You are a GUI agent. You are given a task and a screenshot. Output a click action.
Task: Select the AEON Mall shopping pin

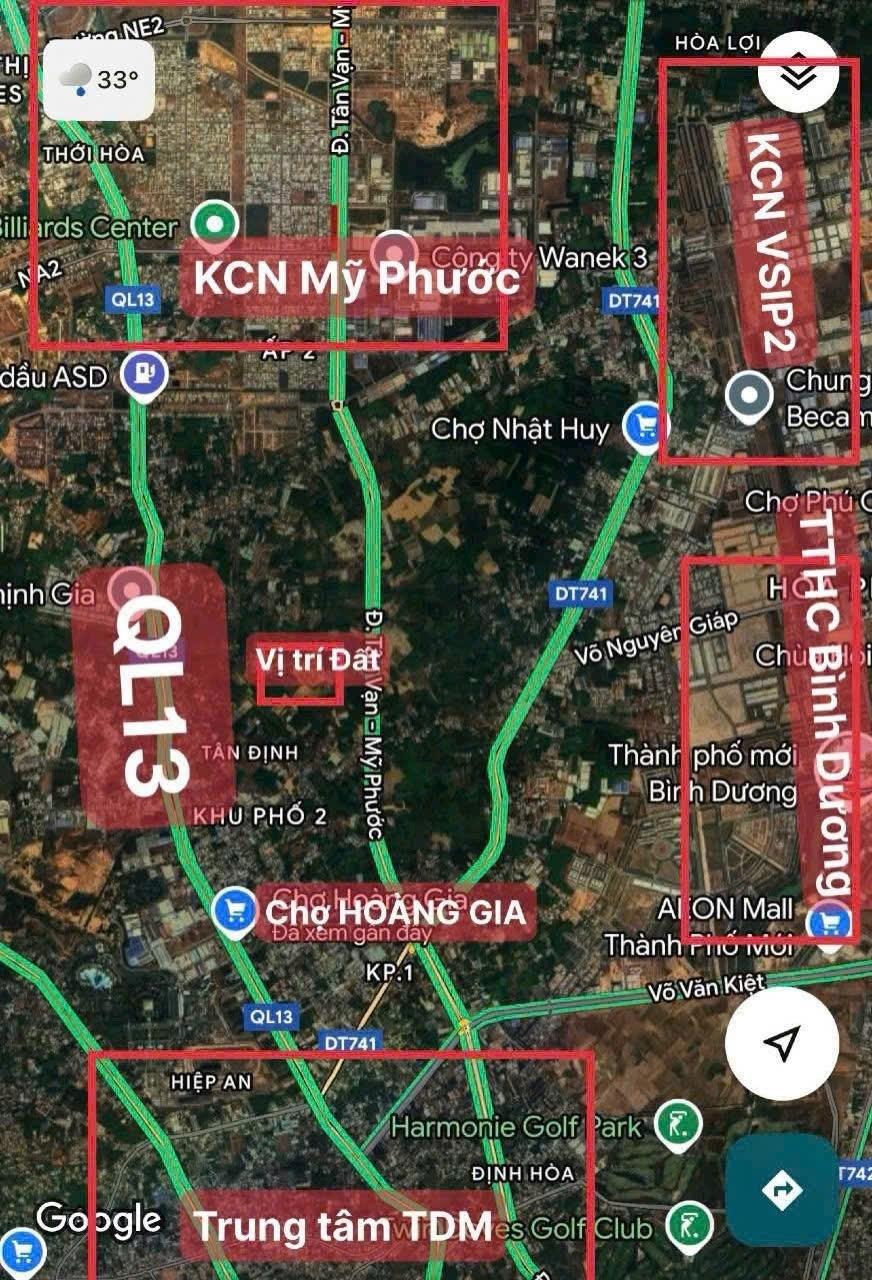[832, 921]
